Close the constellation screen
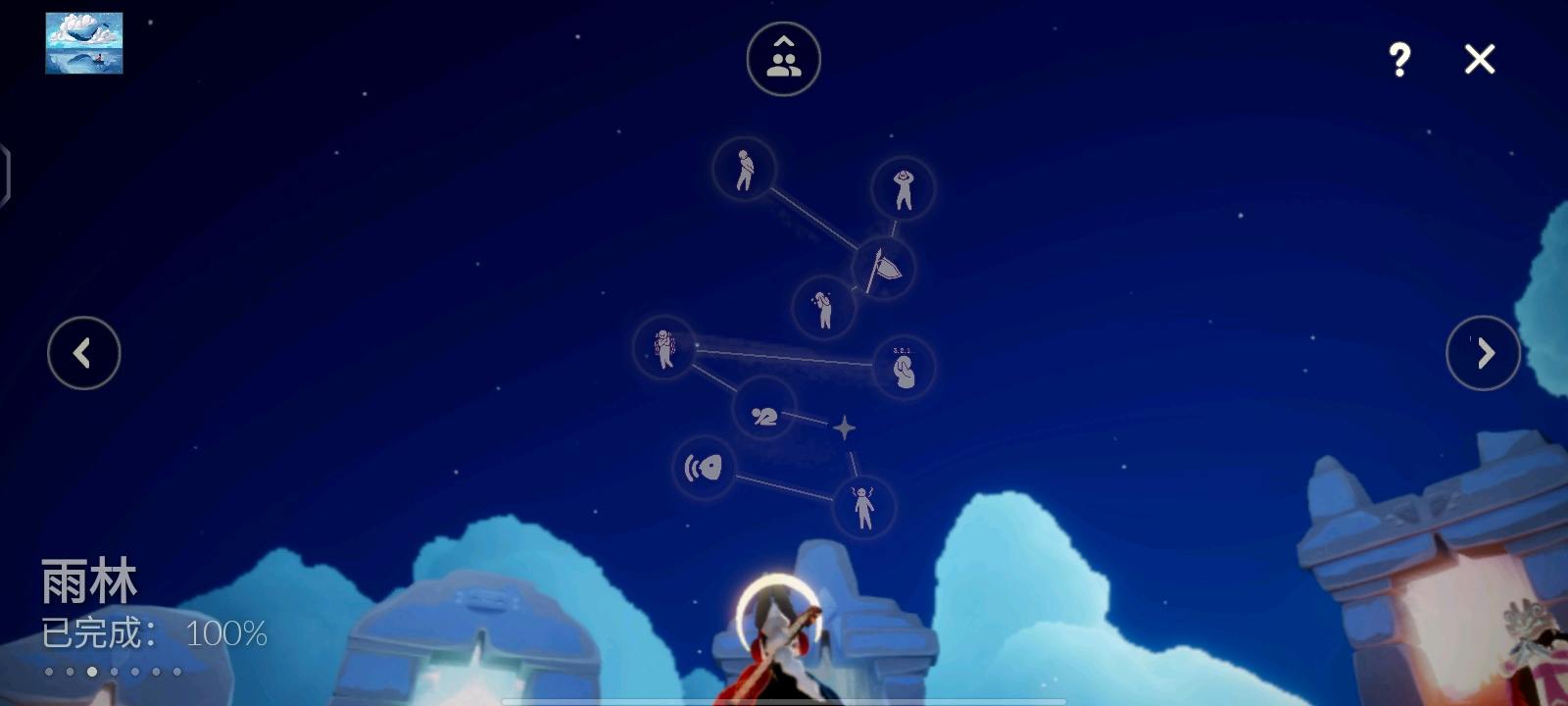The width and height of the screenshot is (1568, 706). (x=1479, y=59)
